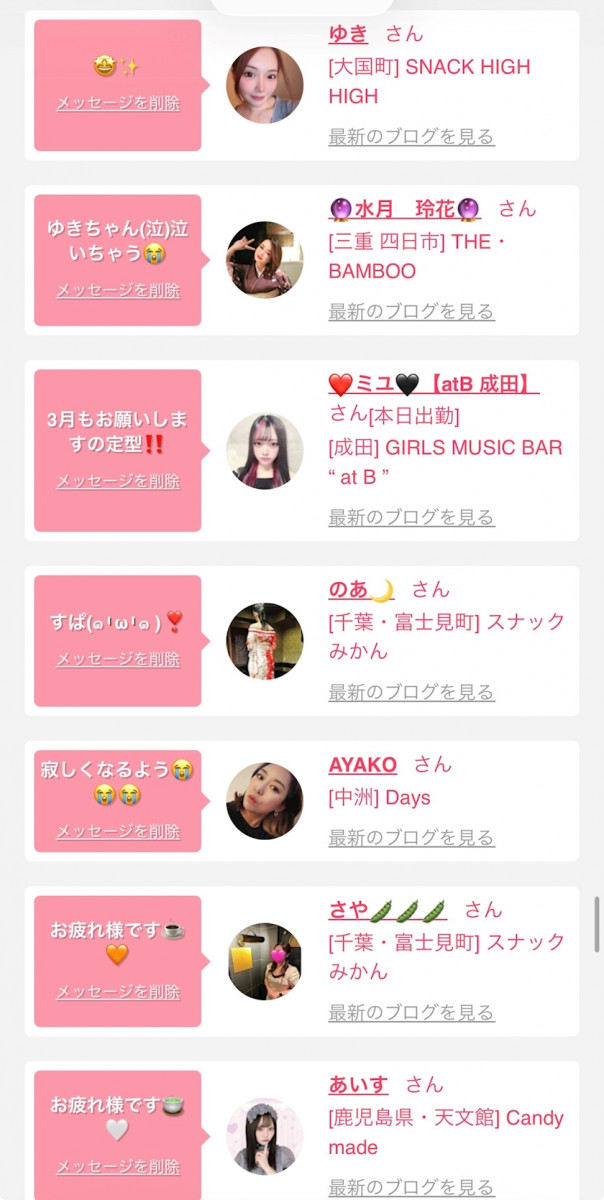Open あいす's profile name link
Image resolution: width=604 pixels, height=1200 pixels.
click(x=358, y=1085)
